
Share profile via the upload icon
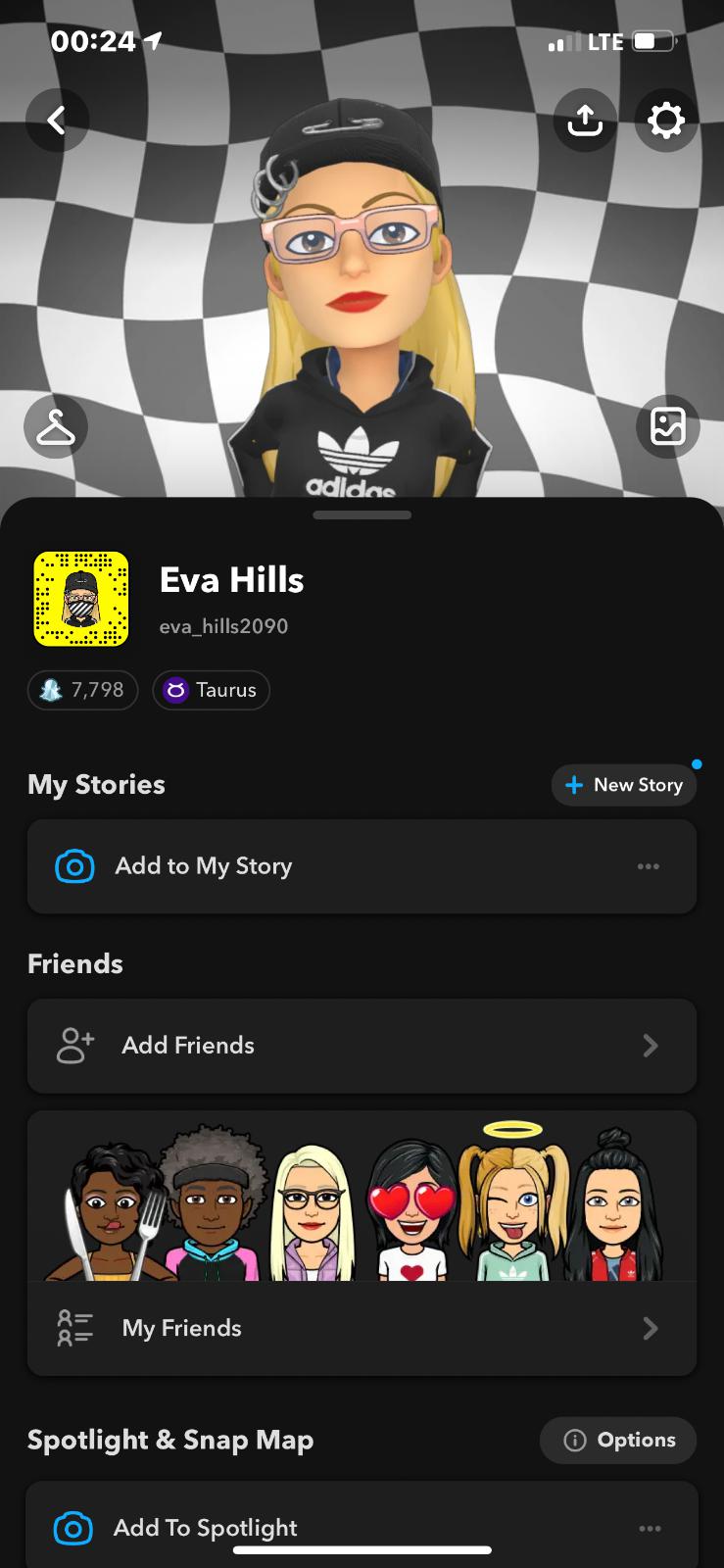(585, 121)
